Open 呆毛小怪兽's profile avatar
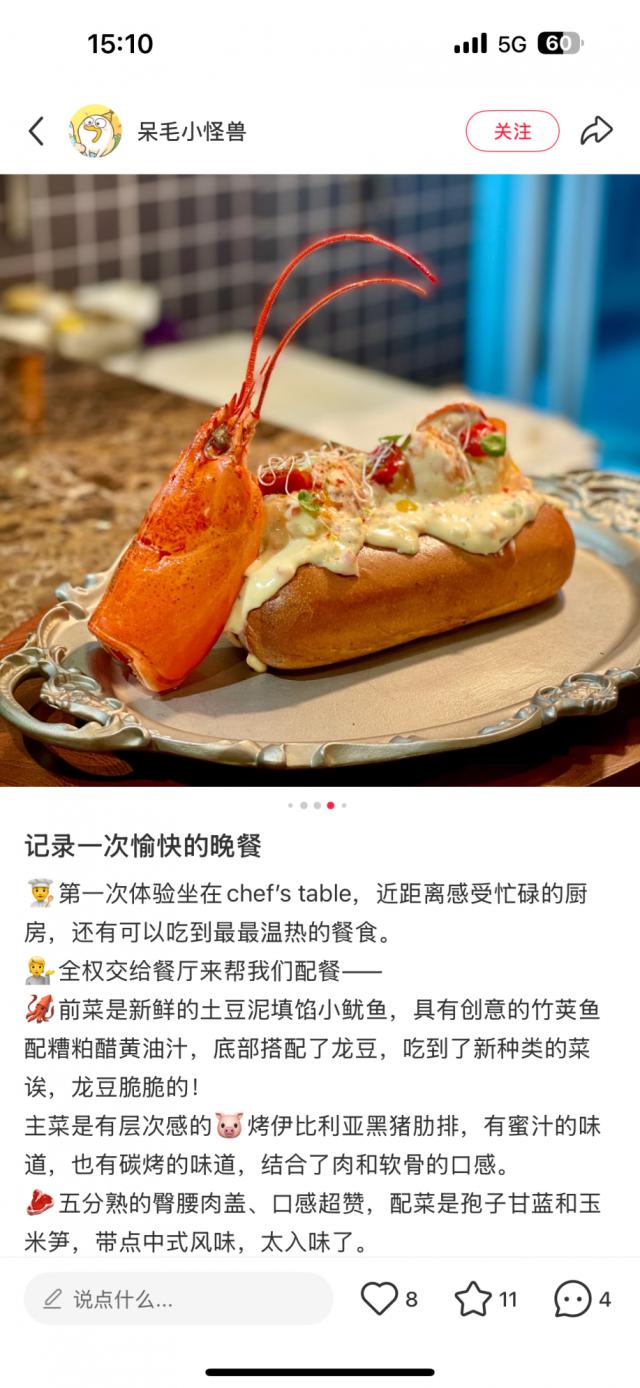640x1388 pixels. 95,131
